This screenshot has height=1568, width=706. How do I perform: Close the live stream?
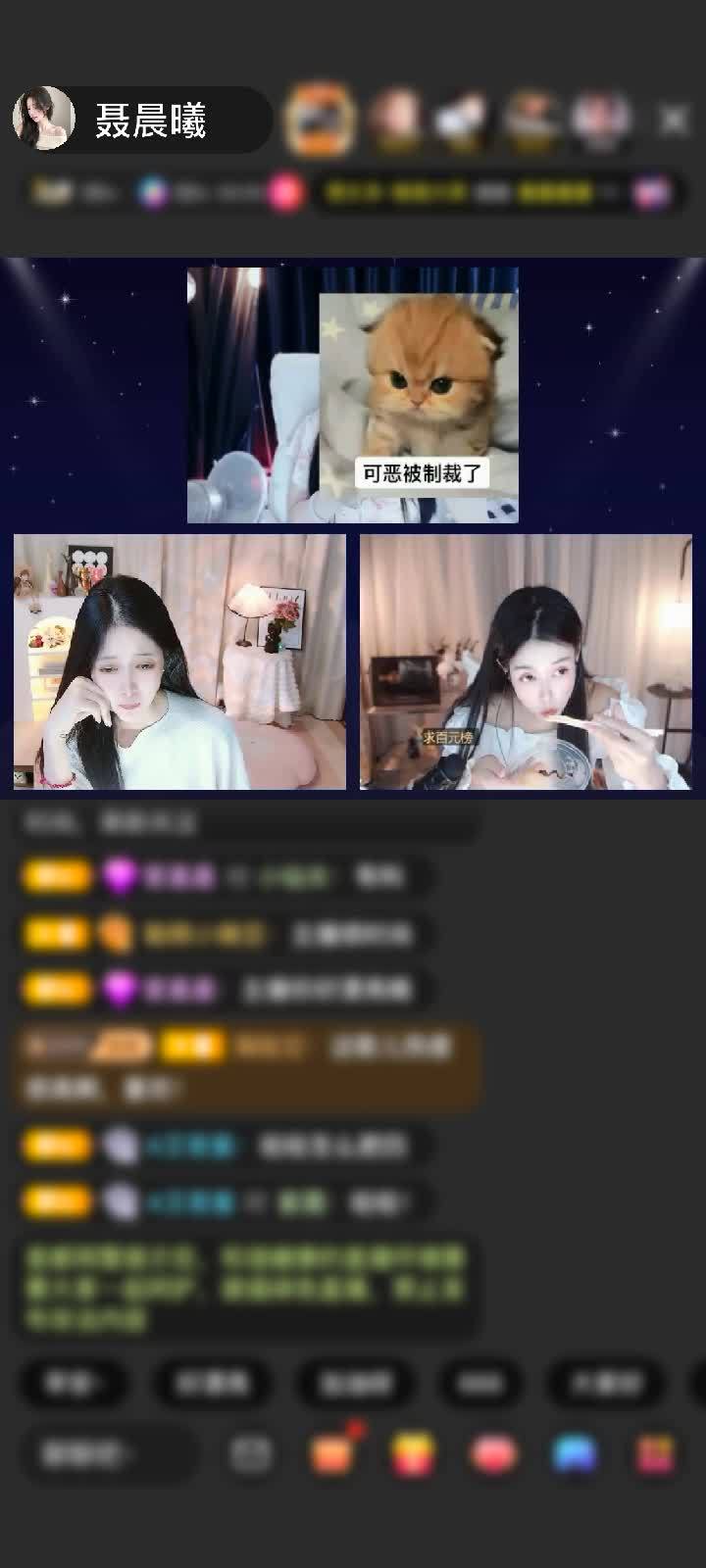pos(673,120)
